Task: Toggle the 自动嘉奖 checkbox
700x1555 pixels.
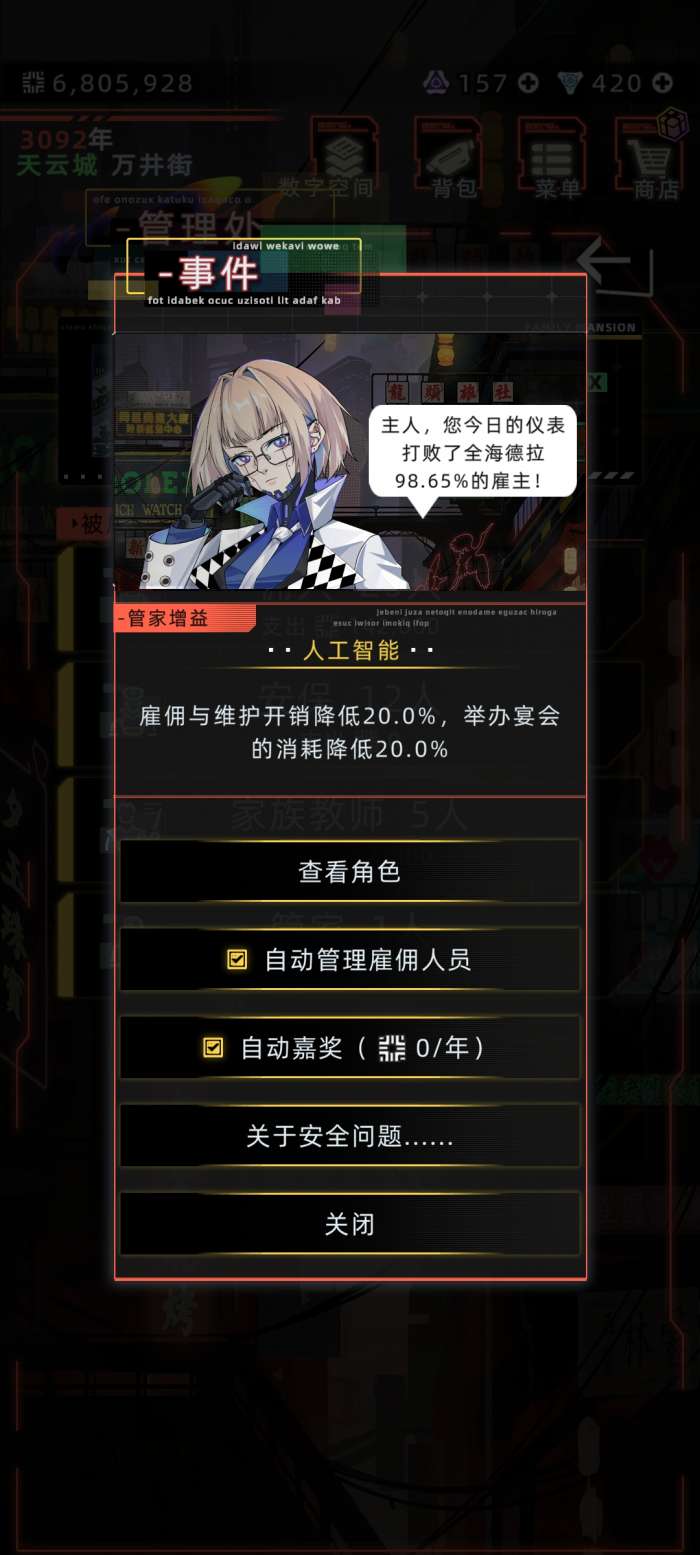Action: [213, 1047]
